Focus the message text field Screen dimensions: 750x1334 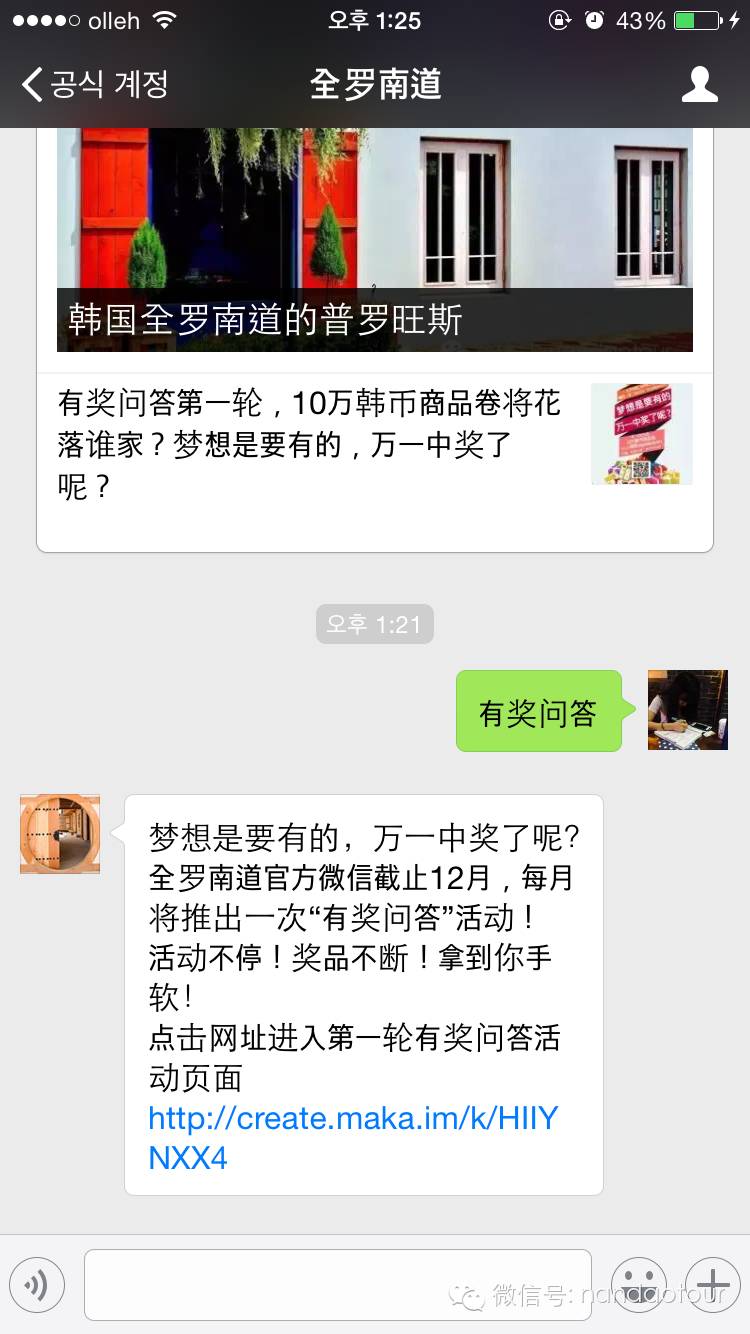[338, 1284]
